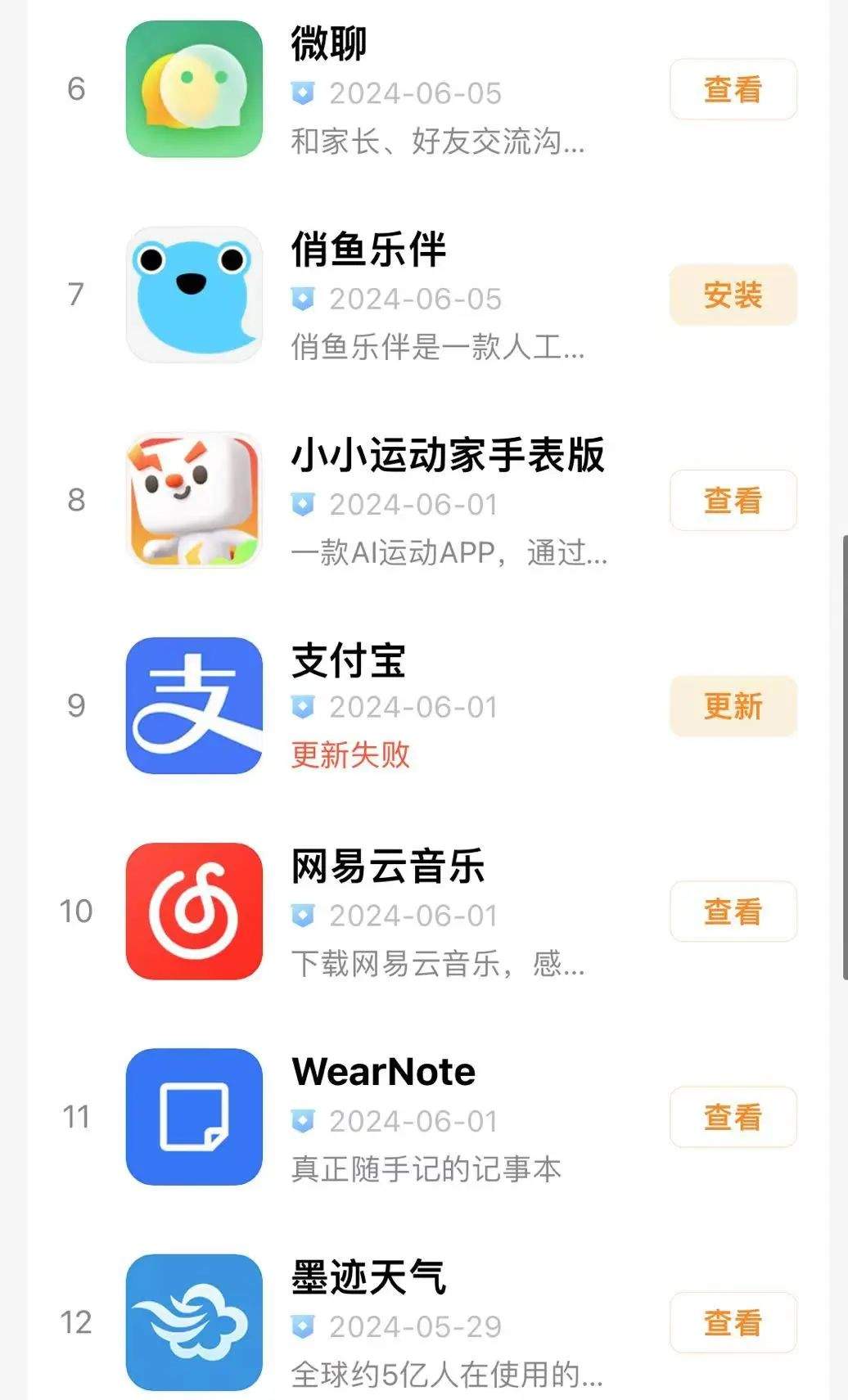Tap 查看 for 网易云音乐
The image size is (848, 1400).
[x=733, y=911]
